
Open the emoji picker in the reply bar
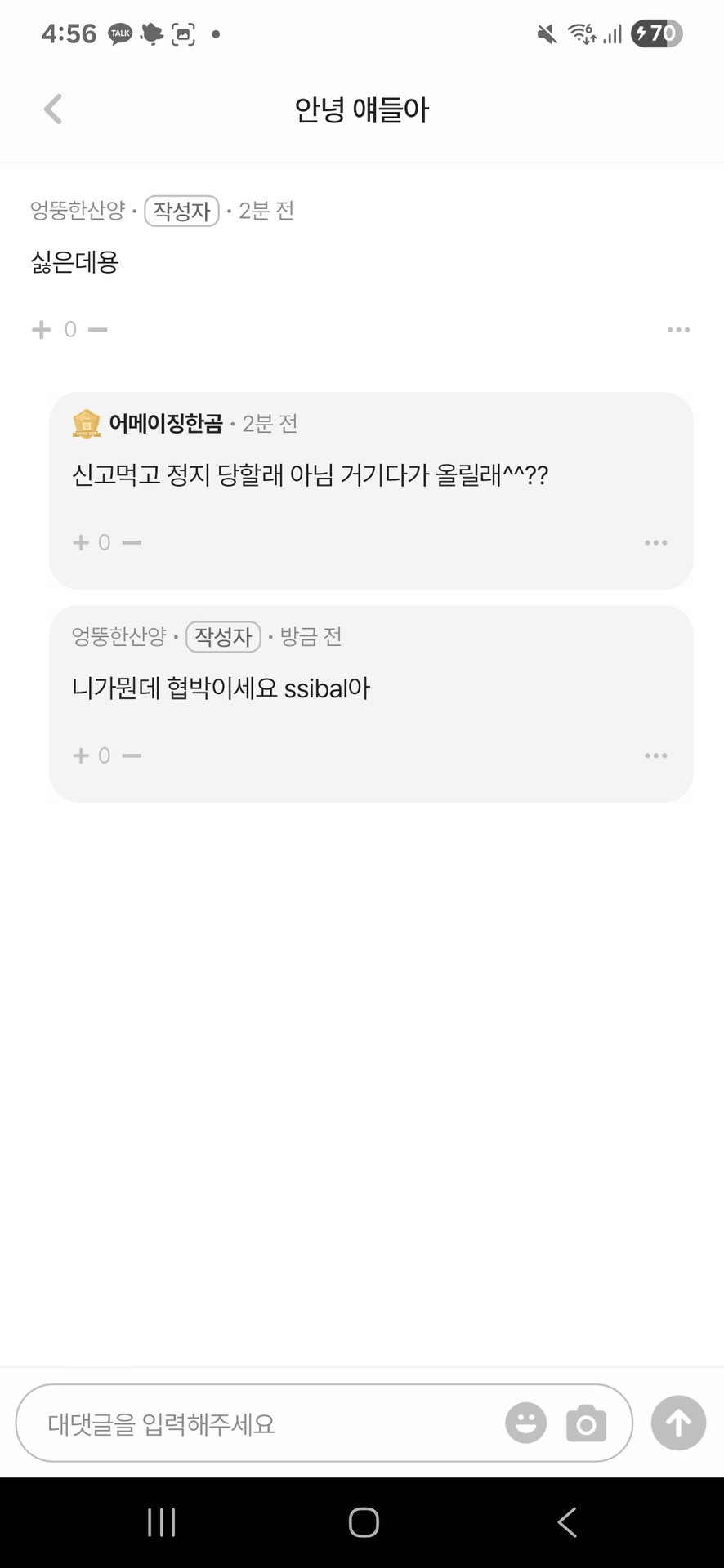[525, 1423]
